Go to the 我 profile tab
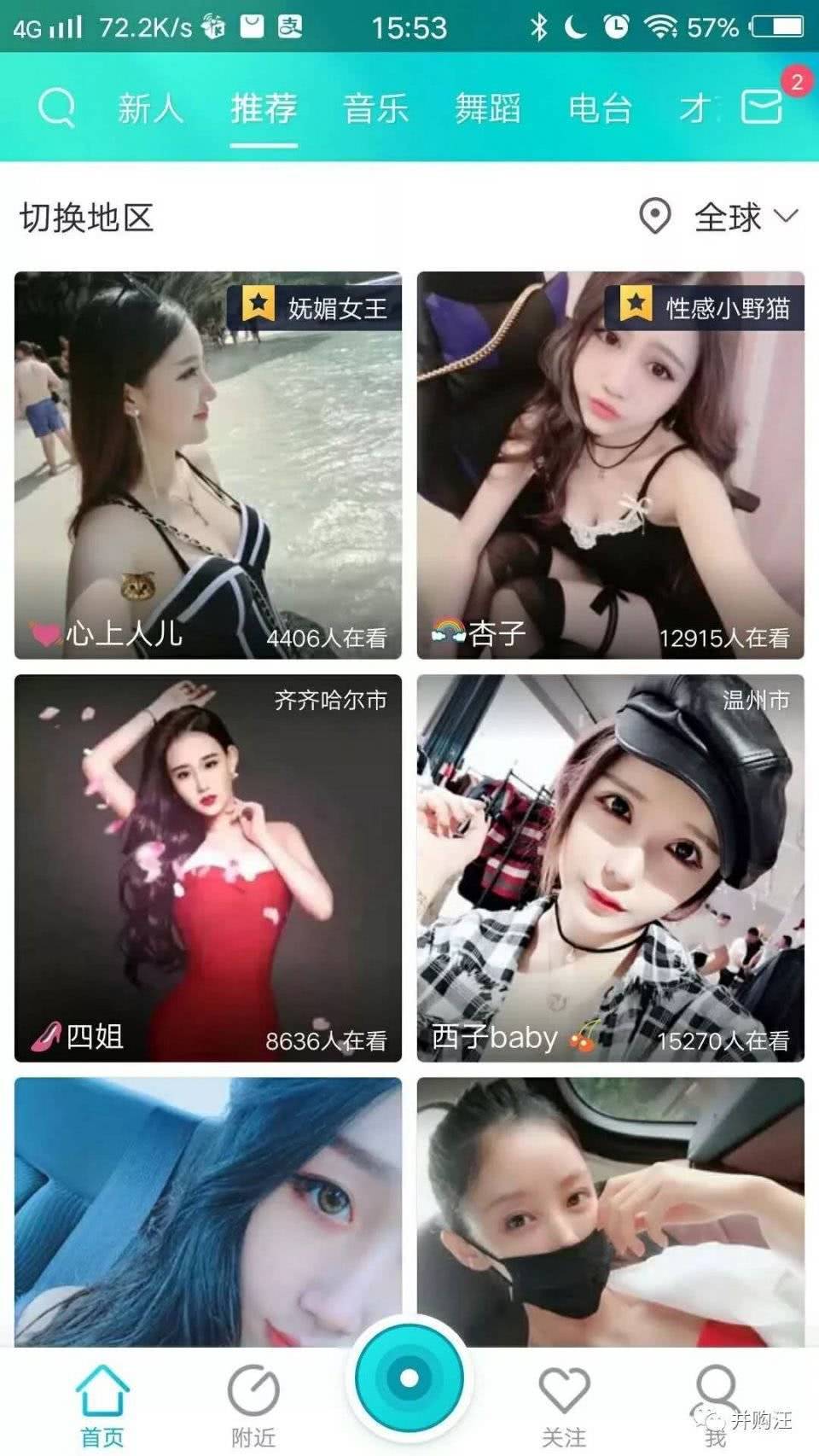The height and width of the screenshot is (1456, 819). (x=715, y=1405)
